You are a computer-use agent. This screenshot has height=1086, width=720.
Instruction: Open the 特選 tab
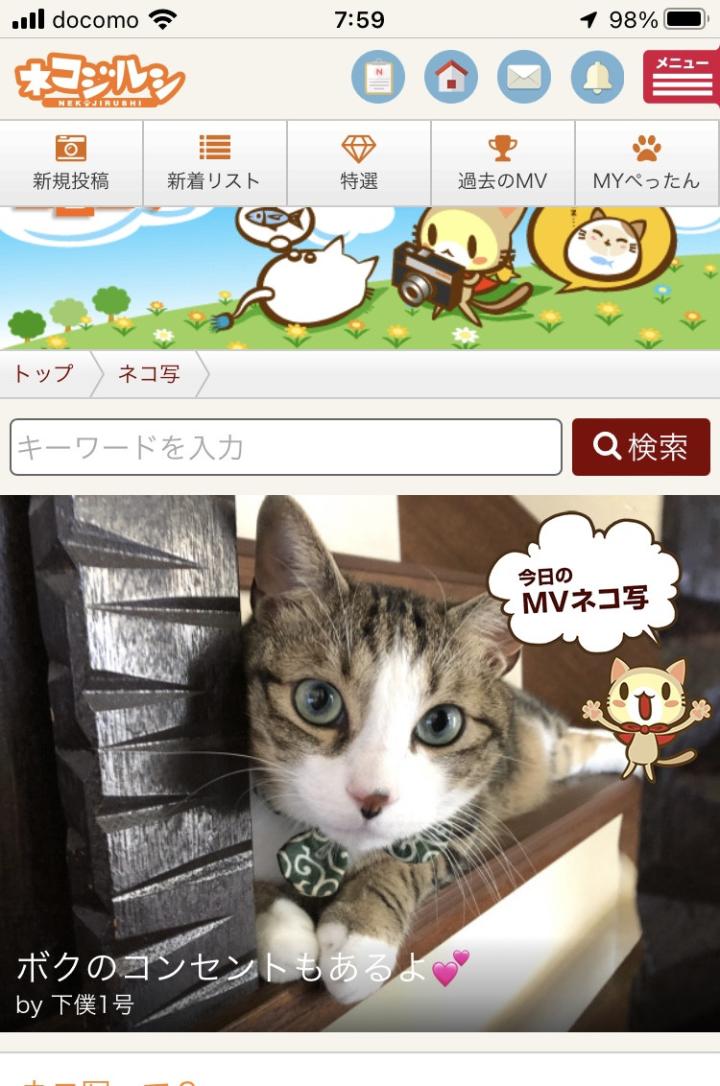(359, 163)
